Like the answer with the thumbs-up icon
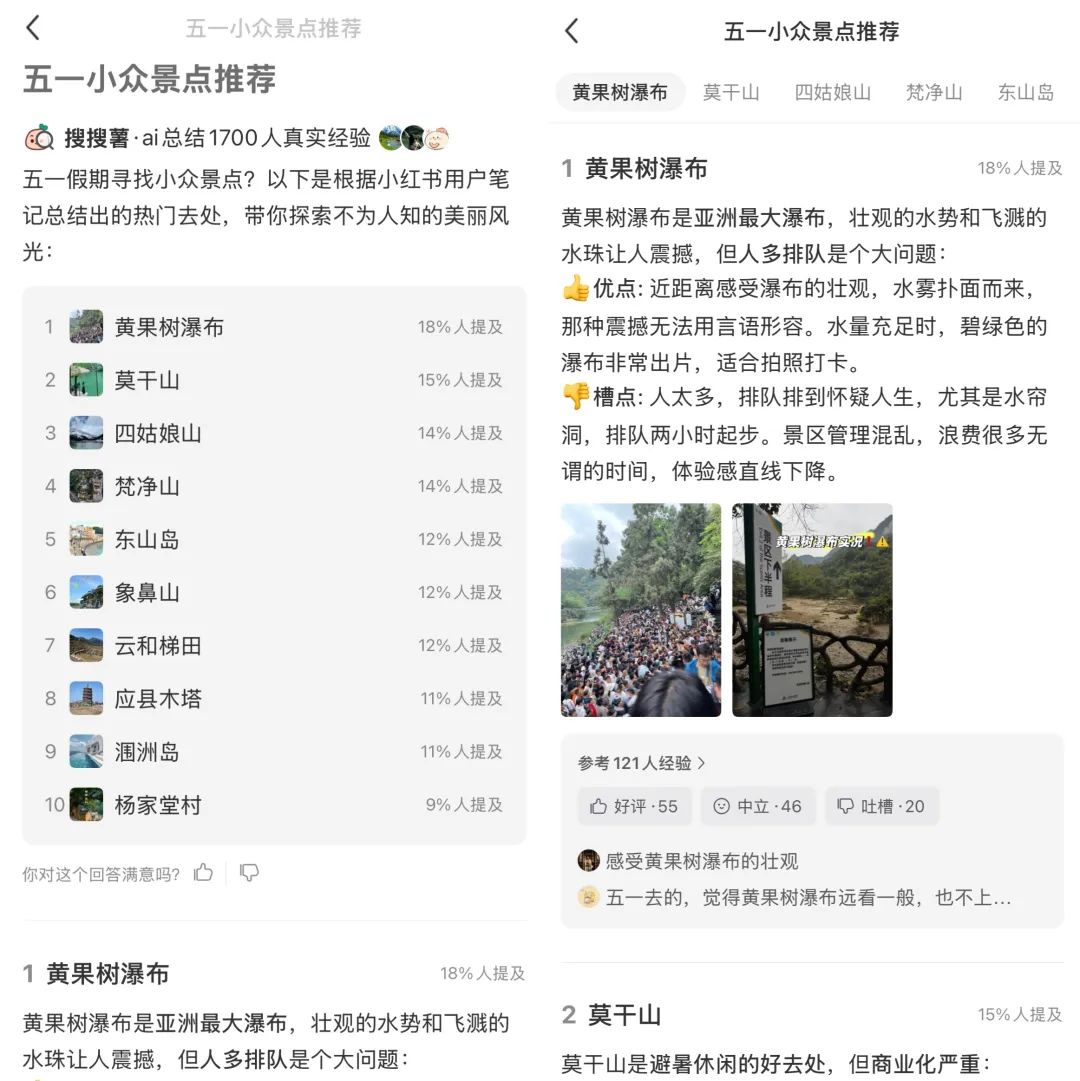Screen dimensions: 1080x1081 [204, 873]
